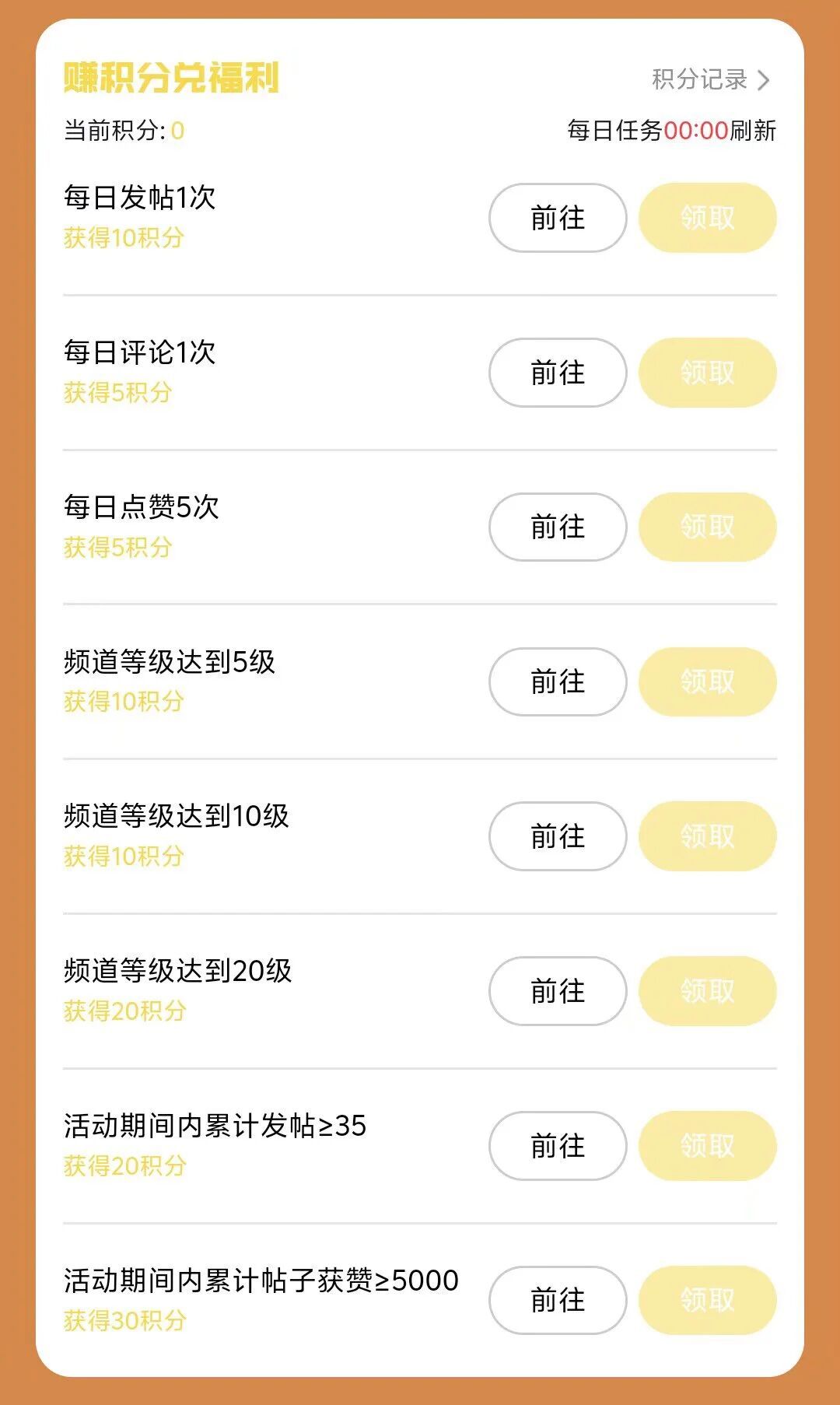Click 前往 for 累计发帖≥35 task
The image size is (840, 1405).
click(x=558, y=1145)
